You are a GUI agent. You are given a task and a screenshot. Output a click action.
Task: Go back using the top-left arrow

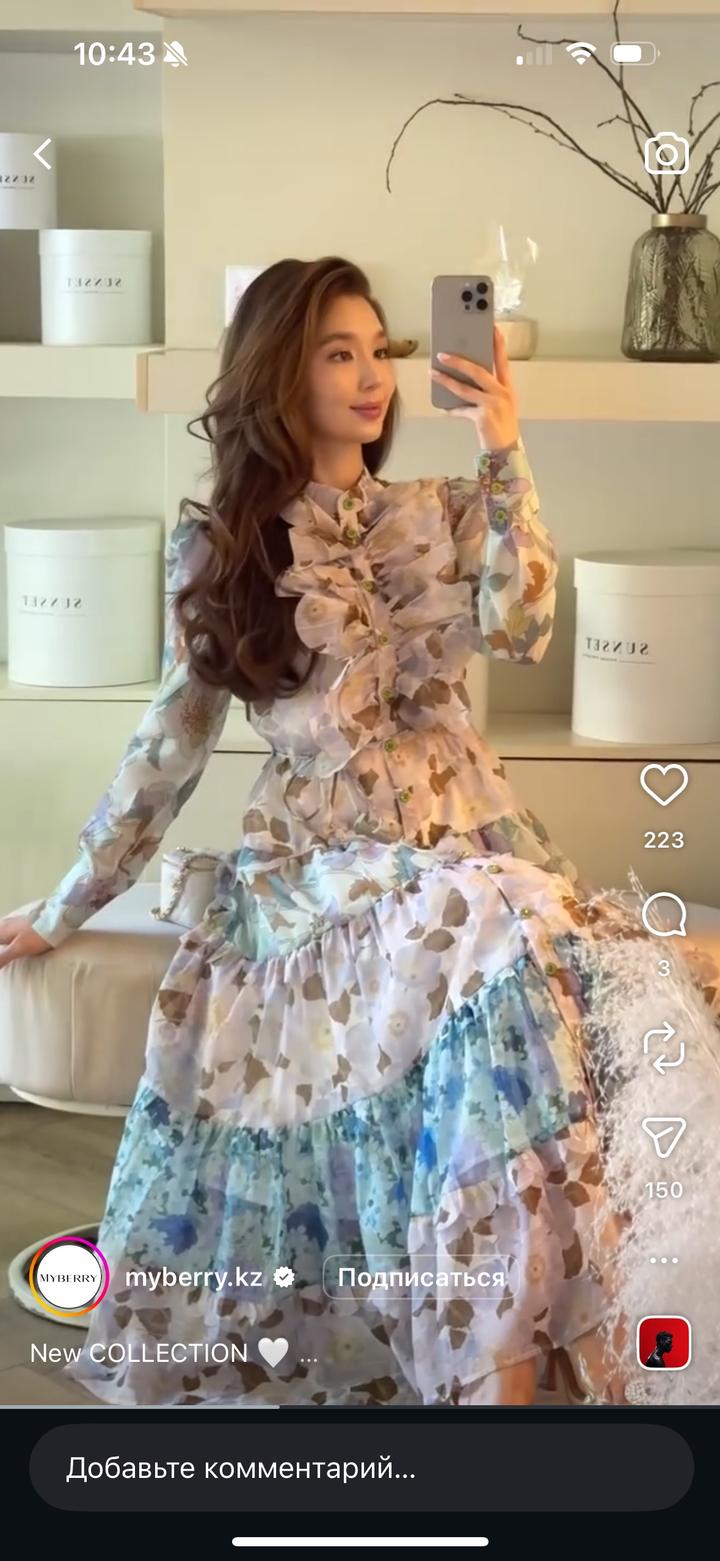pyautogui.click(x=43, y=154)
